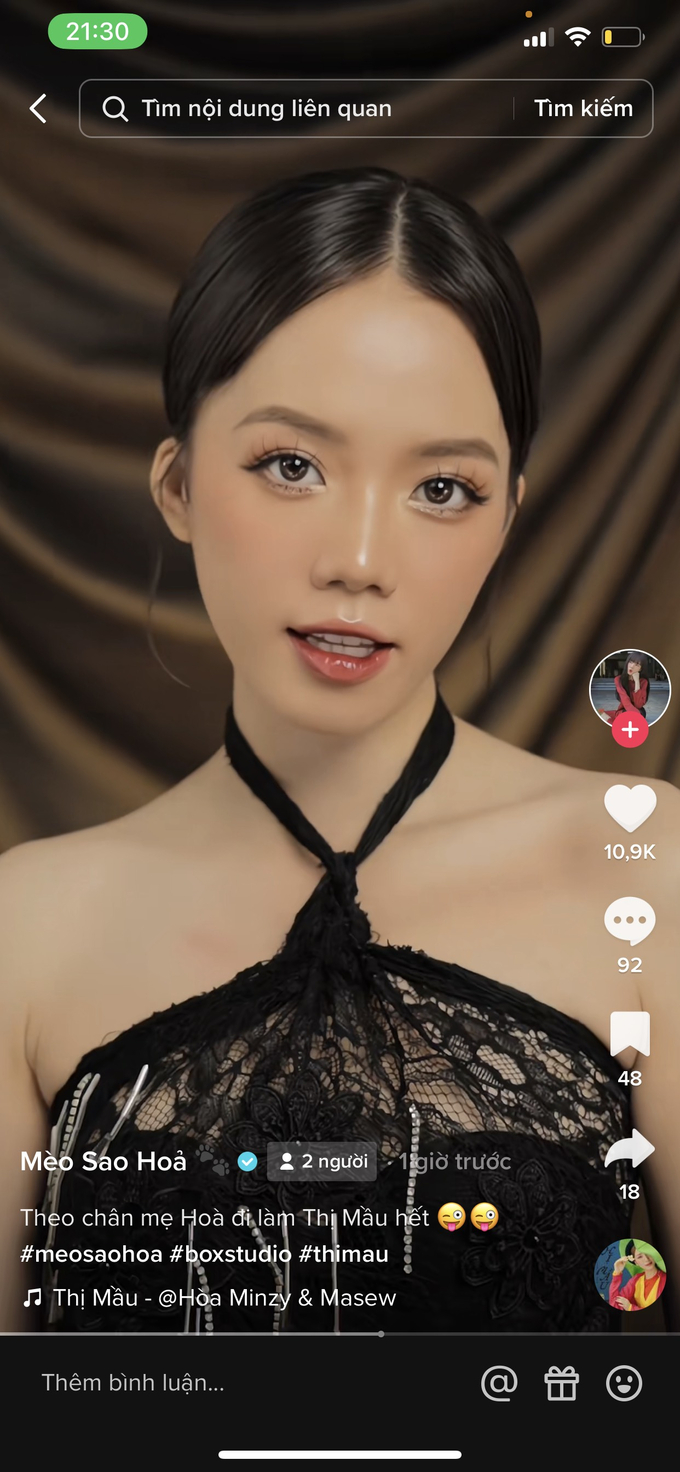Open the Mèo Sao Hoả username
The image size is (680, 1472).
104,1161
